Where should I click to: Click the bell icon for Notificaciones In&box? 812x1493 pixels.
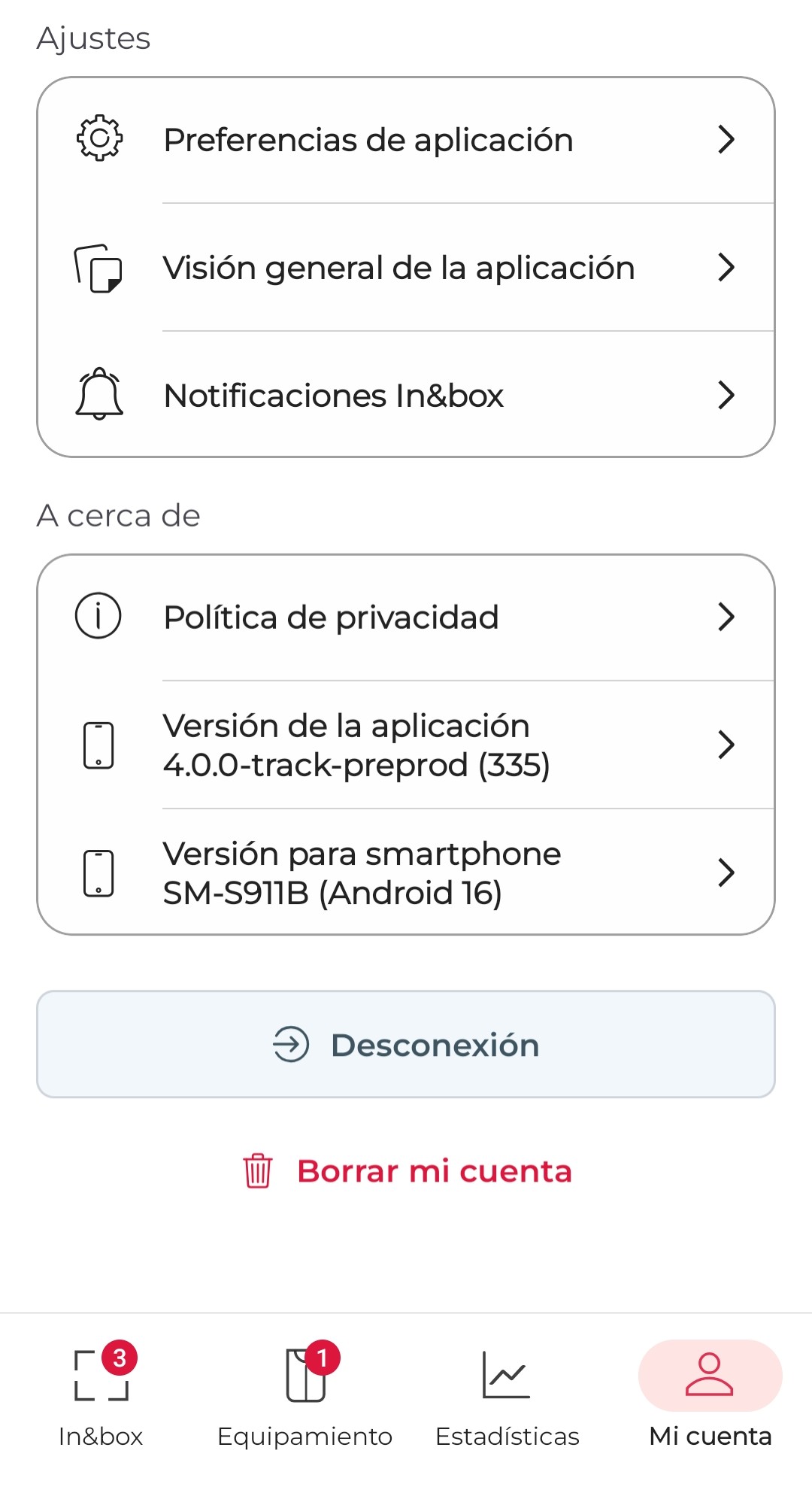click(98, 395)
